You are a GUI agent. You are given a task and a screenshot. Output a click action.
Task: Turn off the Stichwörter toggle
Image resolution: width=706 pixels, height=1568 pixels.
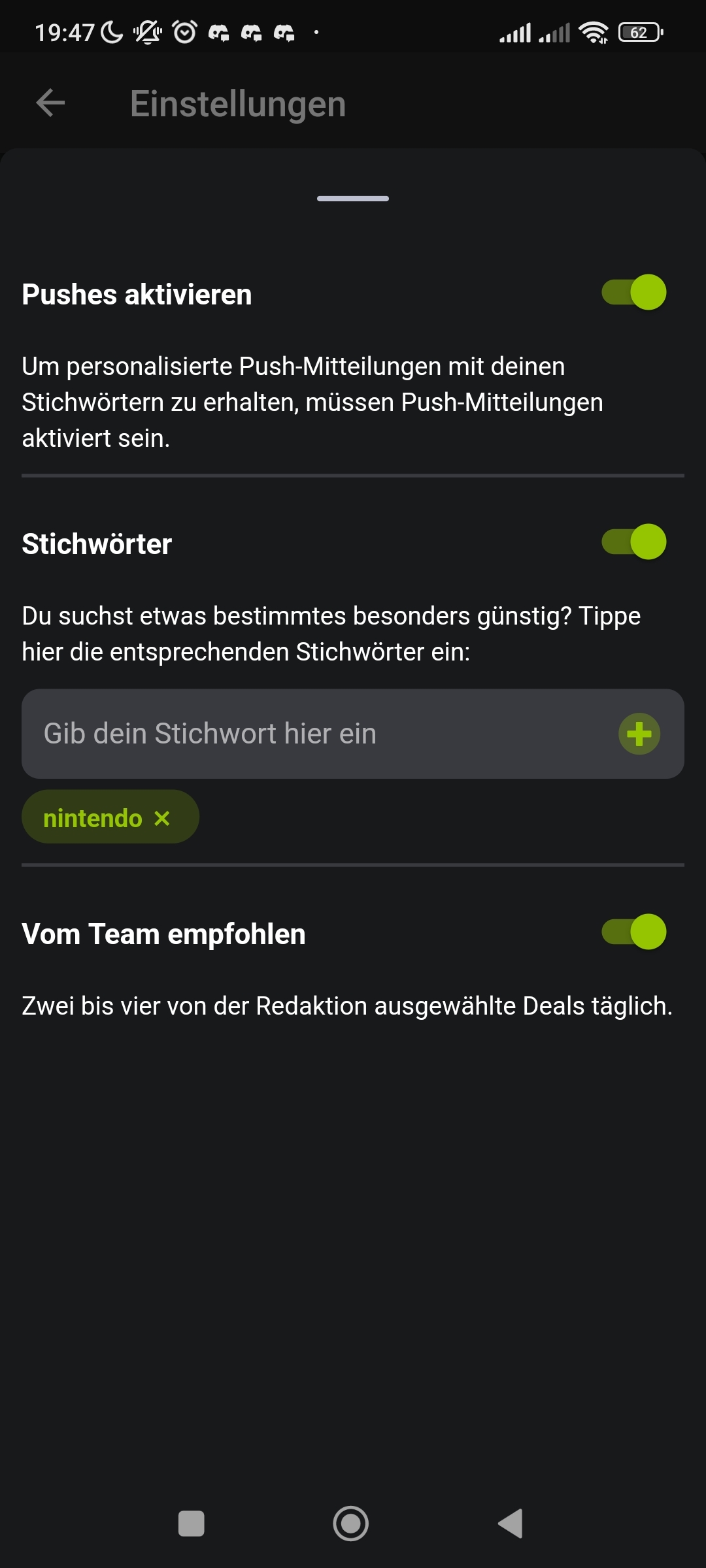[x=633, y=542]
